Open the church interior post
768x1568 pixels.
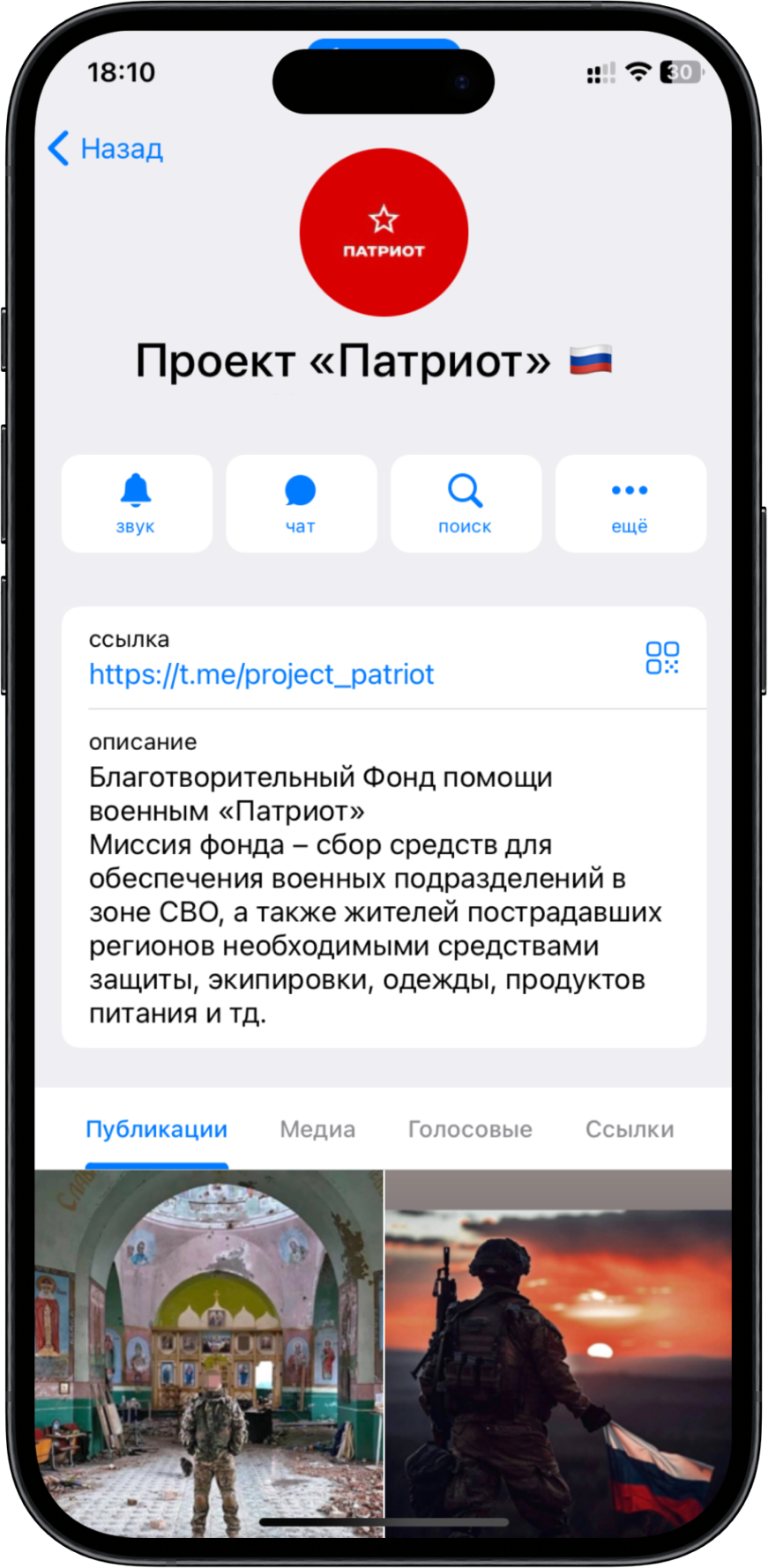[210, 1353]
